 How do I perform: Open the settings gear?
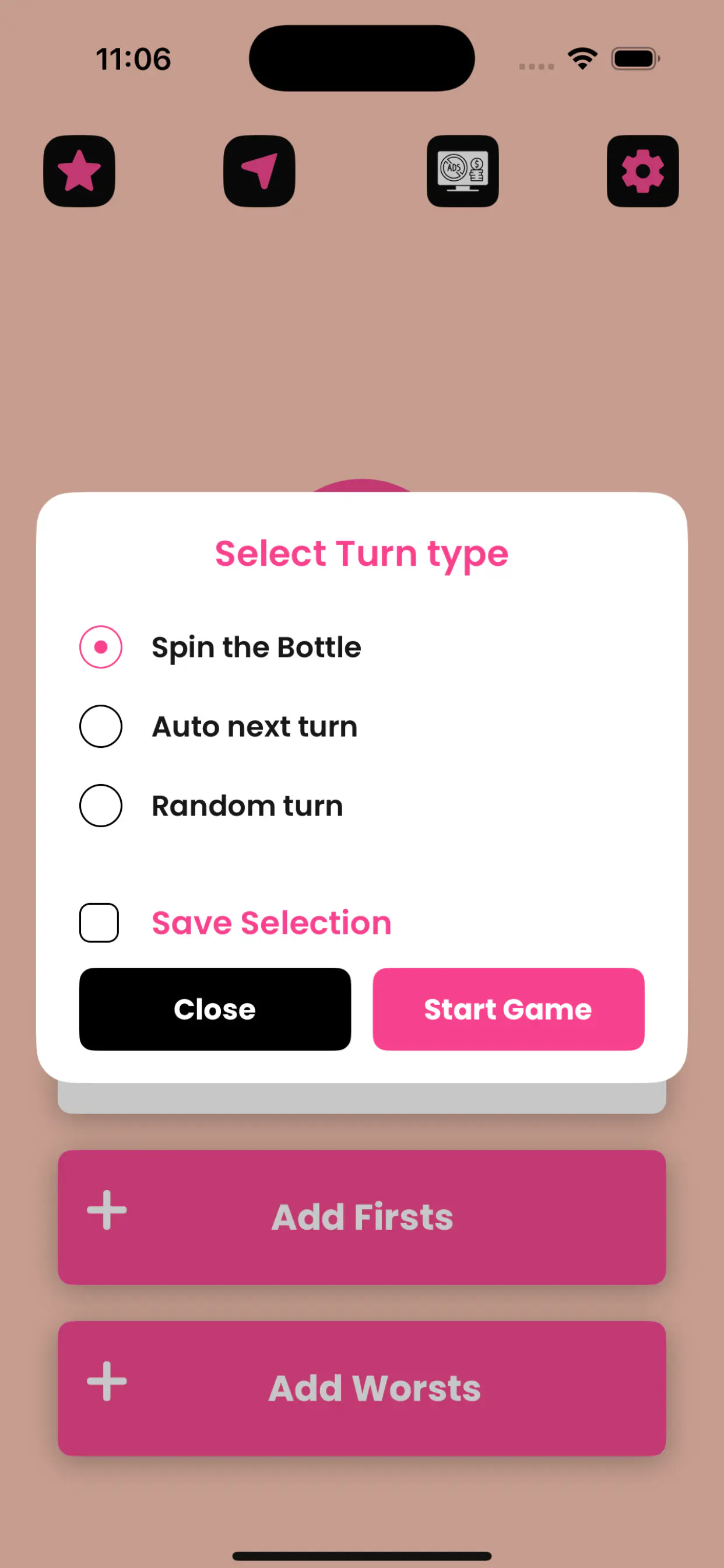tap(642, 171)
